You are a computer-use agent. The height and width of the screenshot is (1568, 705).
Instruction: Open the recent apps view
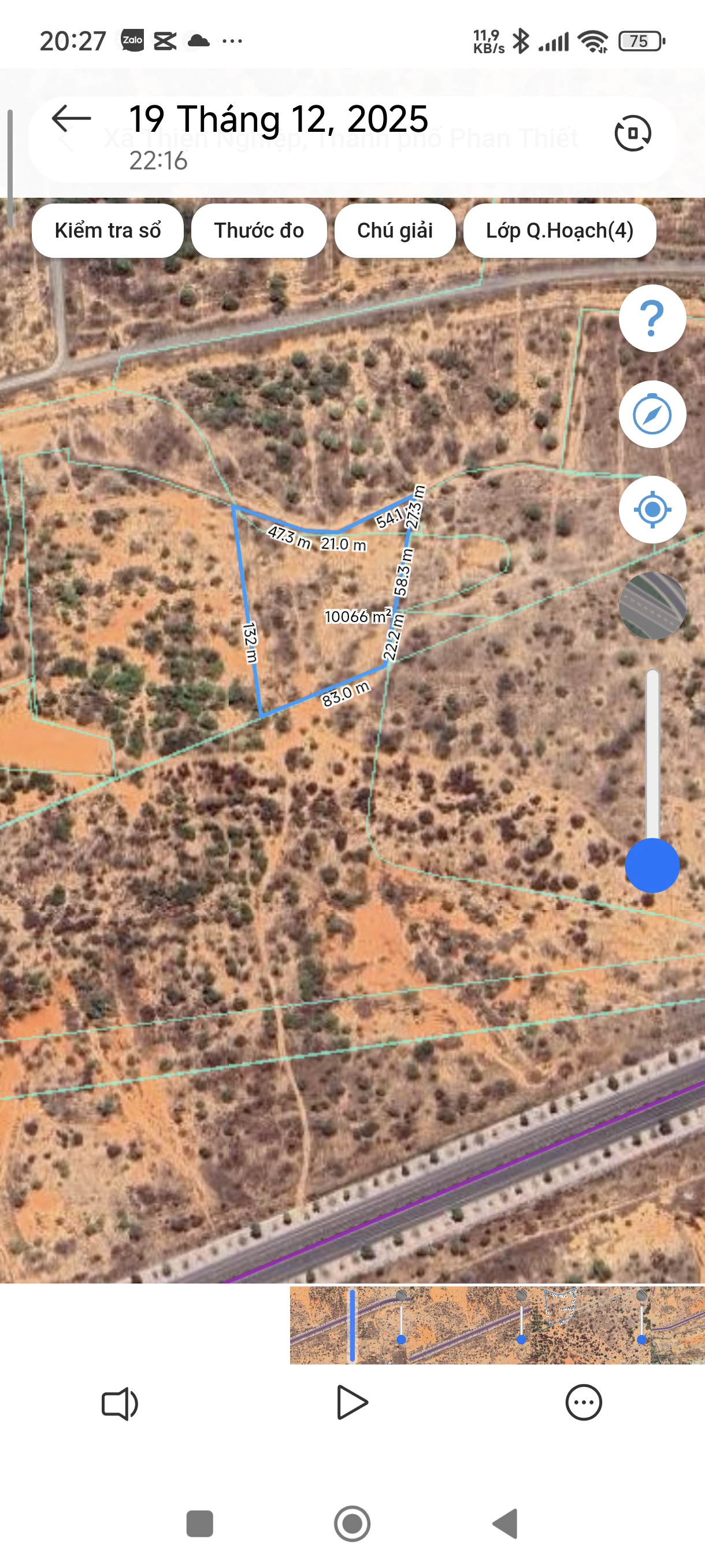pos(199,1524)
